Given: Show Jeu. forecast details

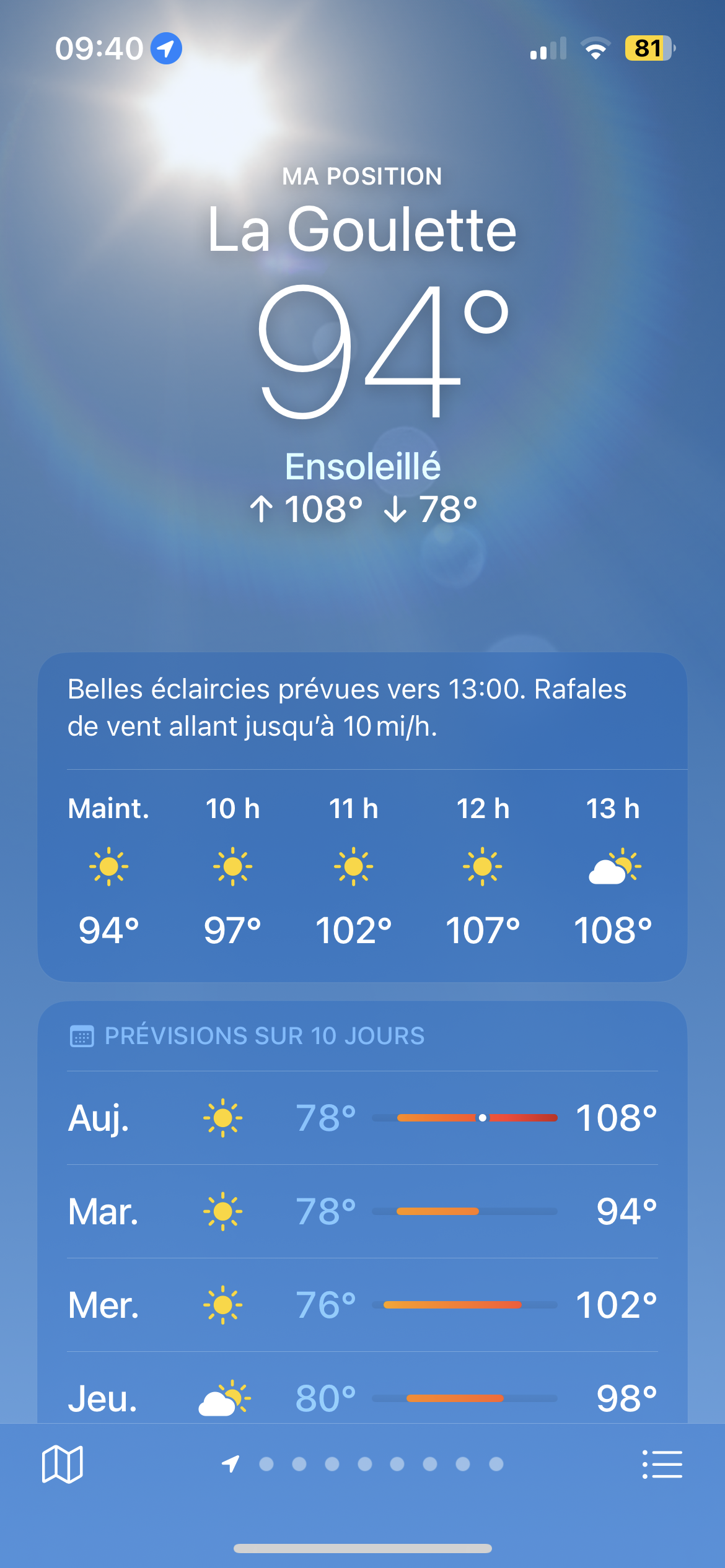Looking at the screenshot, I should [x=362, y=1397].
